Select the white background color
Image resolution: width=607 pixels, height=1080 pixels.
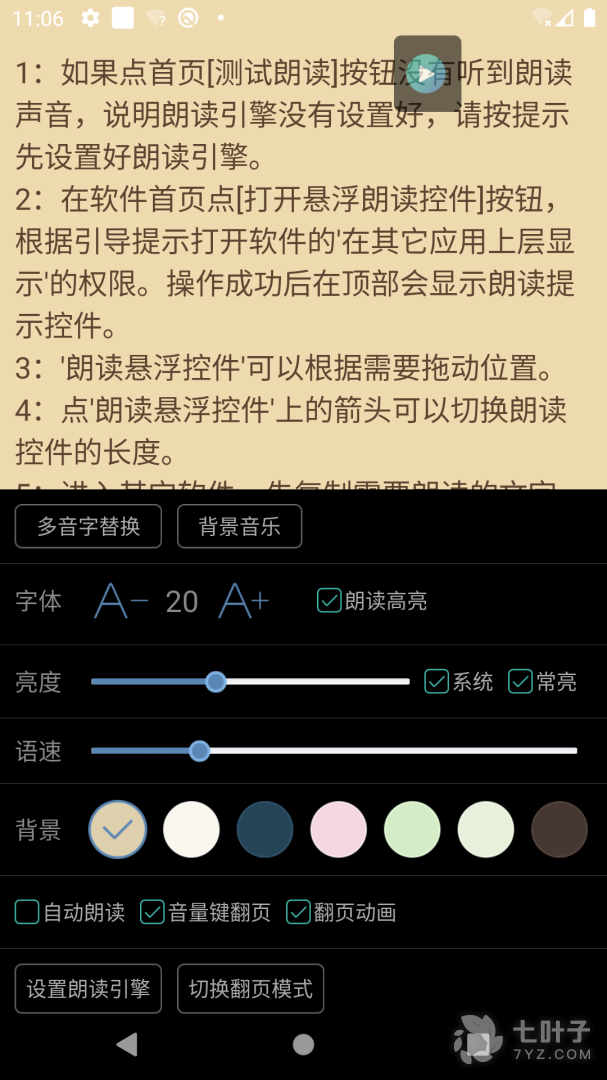191,829
